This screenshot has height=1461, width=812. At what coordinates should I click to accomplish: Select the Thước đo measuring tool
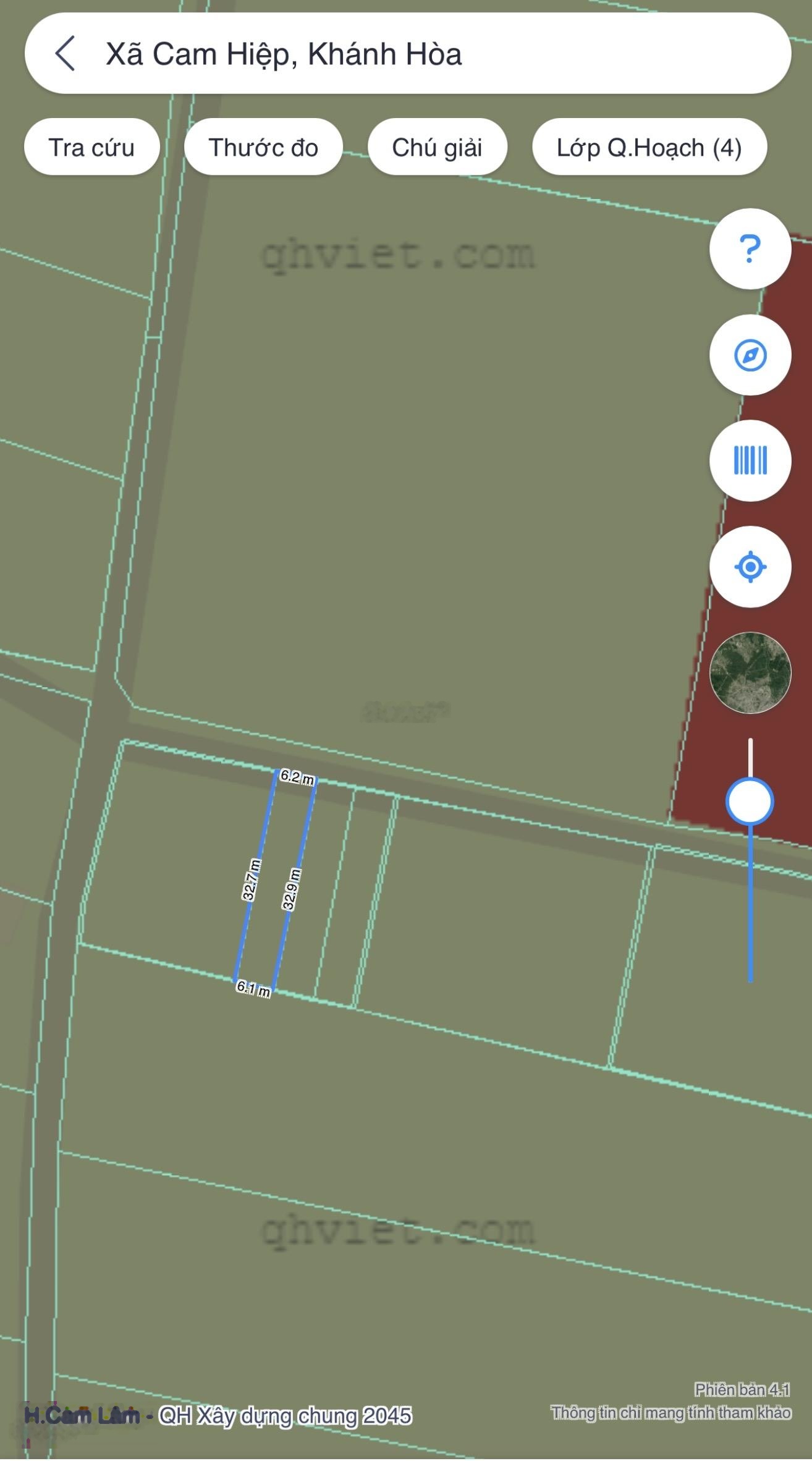263,148
